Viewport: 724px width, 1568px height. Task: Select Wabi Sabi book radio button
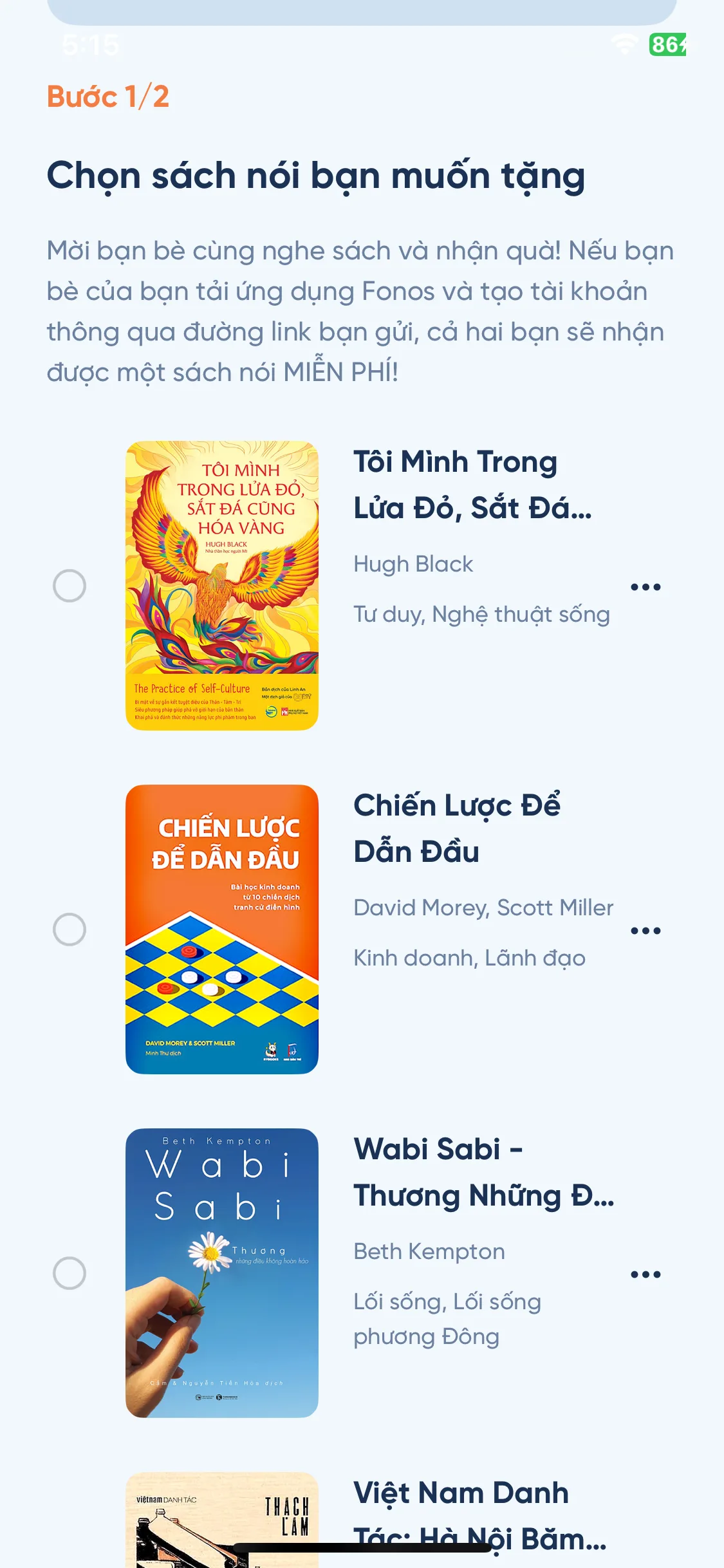point(70,1273)
